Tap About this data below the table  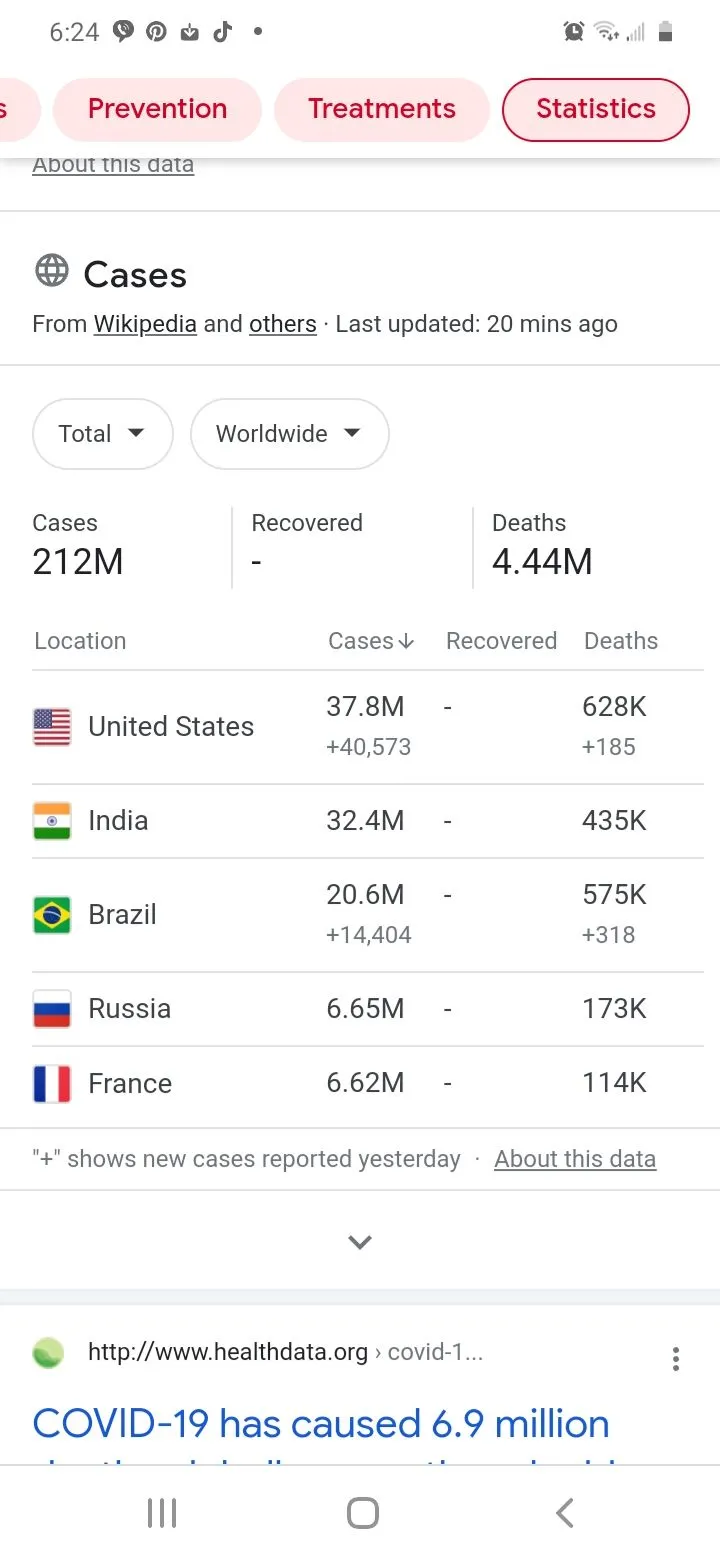(x=575, y=1159)
